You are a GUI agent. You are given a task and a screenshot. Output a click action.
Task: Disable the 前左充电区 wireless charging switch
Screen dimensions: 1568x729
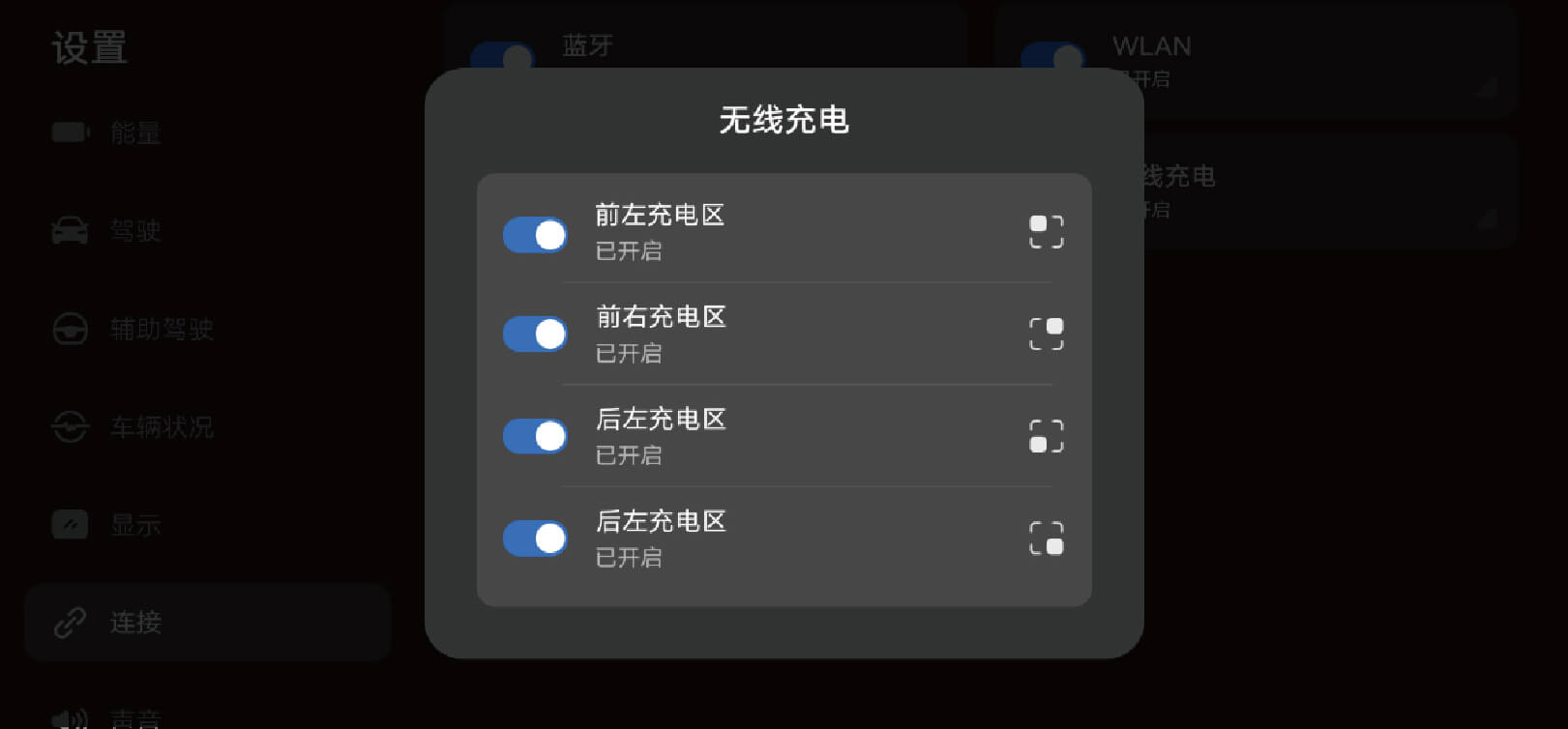535,235
